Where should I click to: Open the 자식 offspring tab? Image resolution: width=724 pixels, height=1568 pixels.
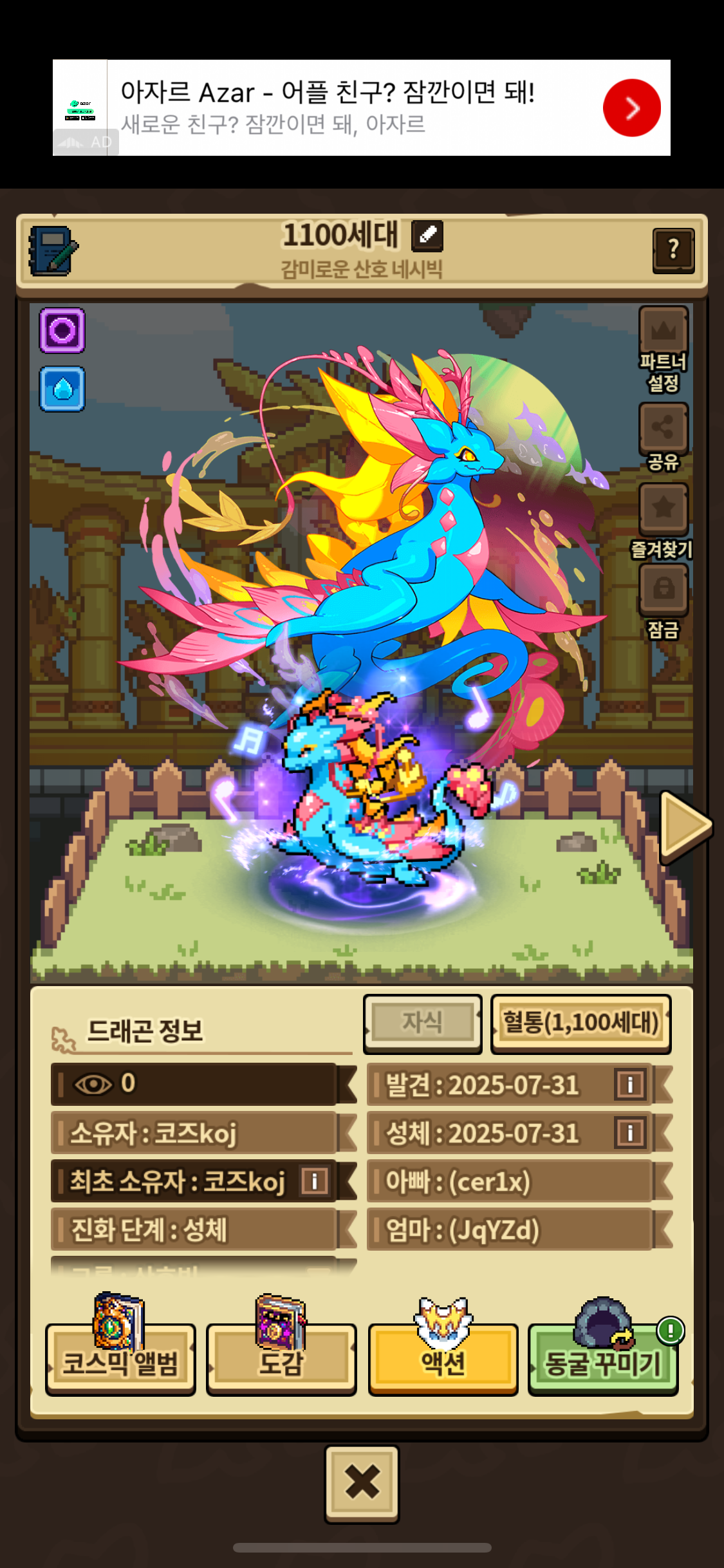pyautogui.click(x=422, y=1023)
